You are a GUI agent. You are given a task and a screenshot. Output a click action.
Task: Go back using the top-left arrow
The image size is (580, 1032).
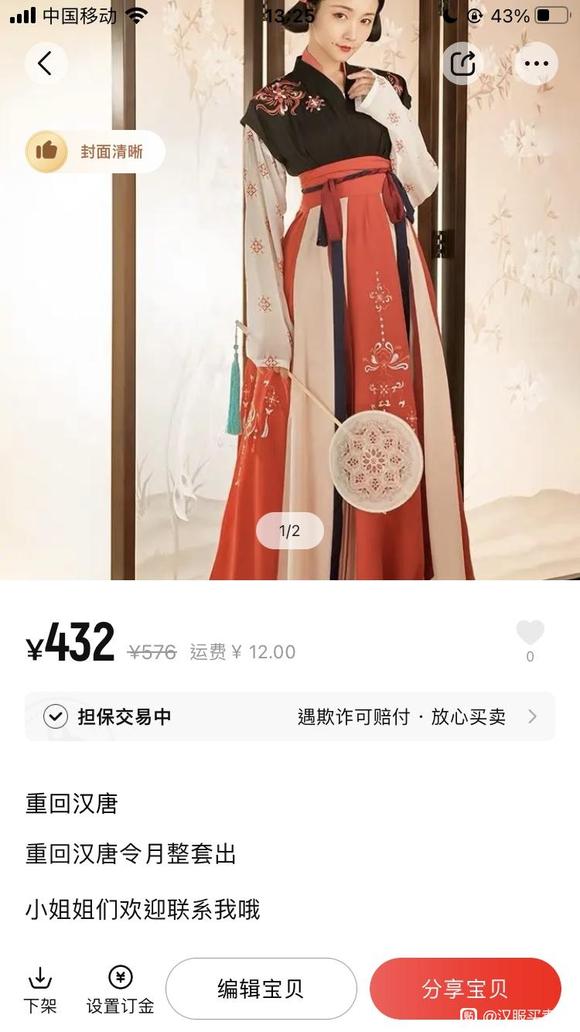coord(45,64)
